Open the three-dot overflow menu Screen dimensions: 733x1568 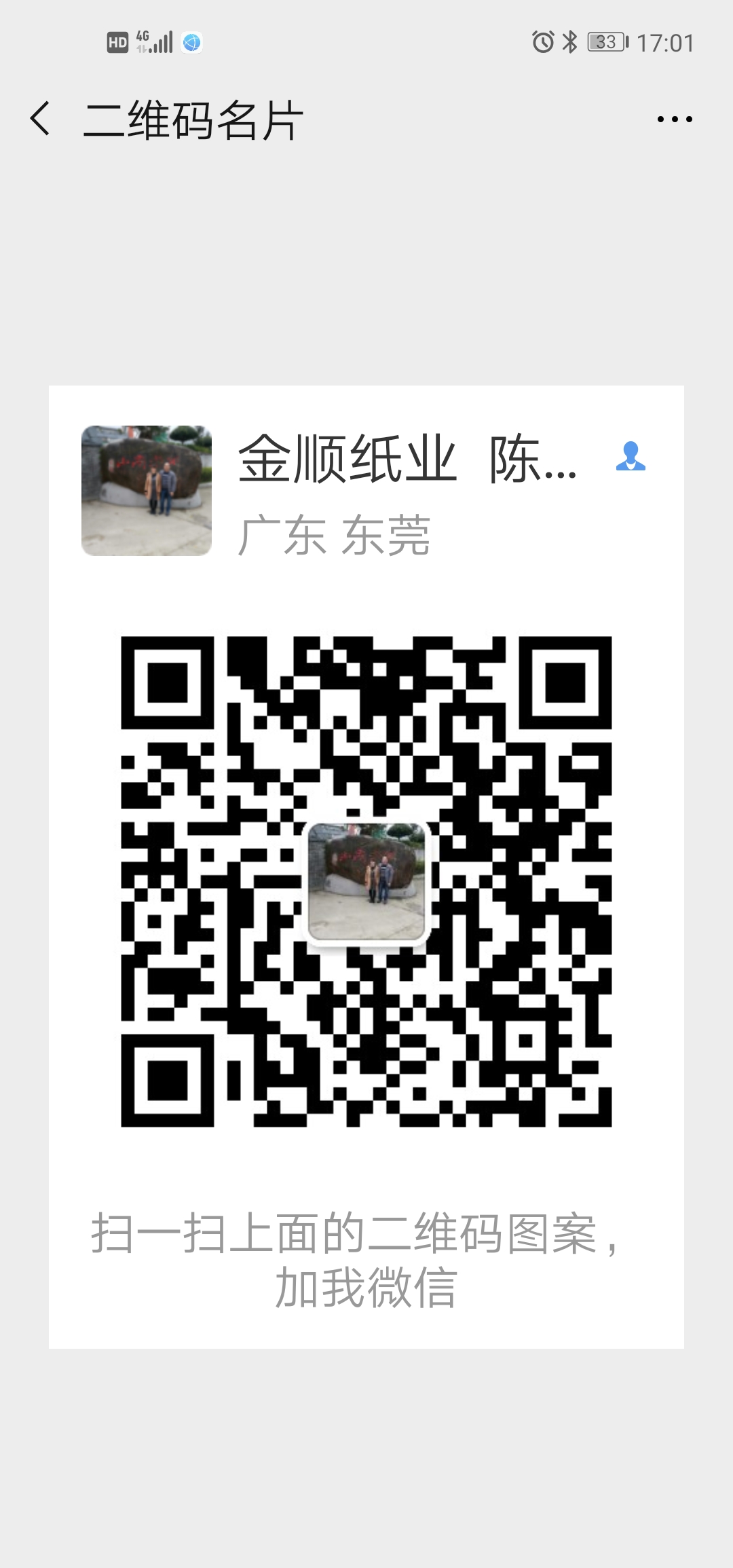[x=674, y=119]
